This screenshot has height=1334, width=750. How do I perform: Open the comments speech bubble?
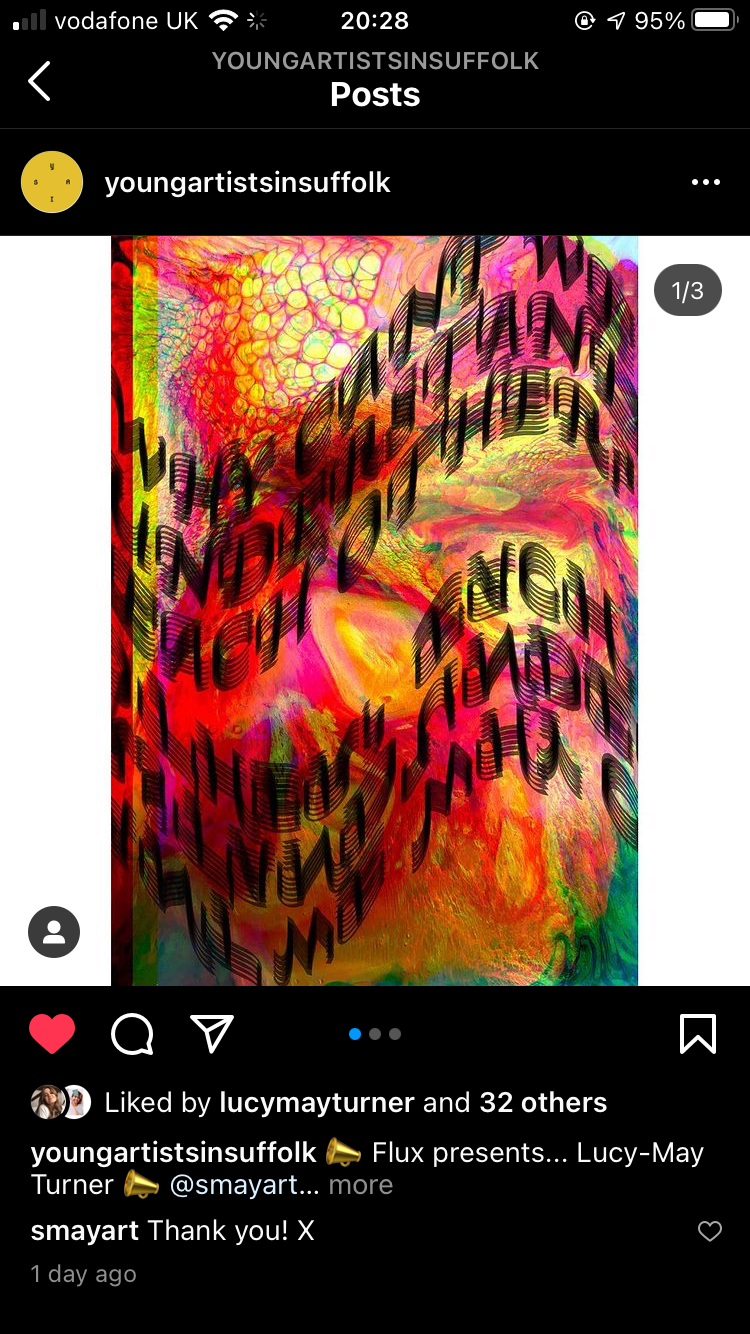pyautogui.click(x=132, y=1034)
